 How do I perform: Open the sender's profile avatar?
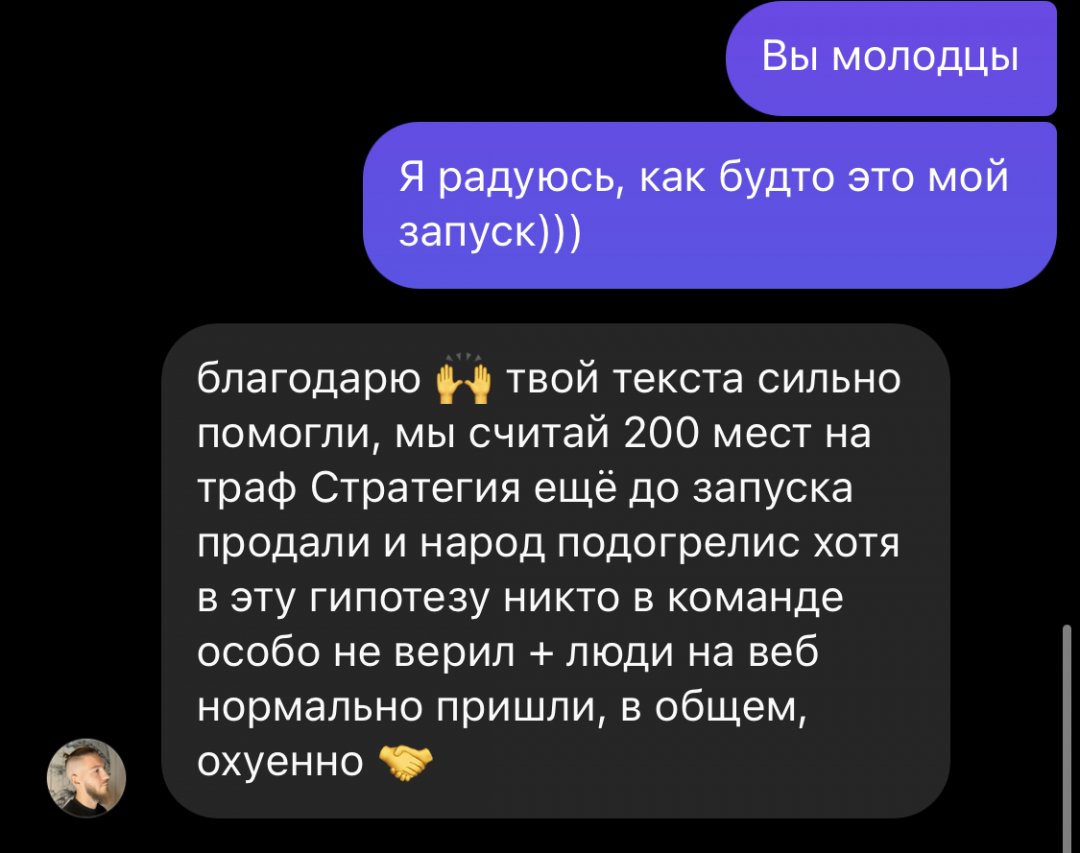point(87,778)
